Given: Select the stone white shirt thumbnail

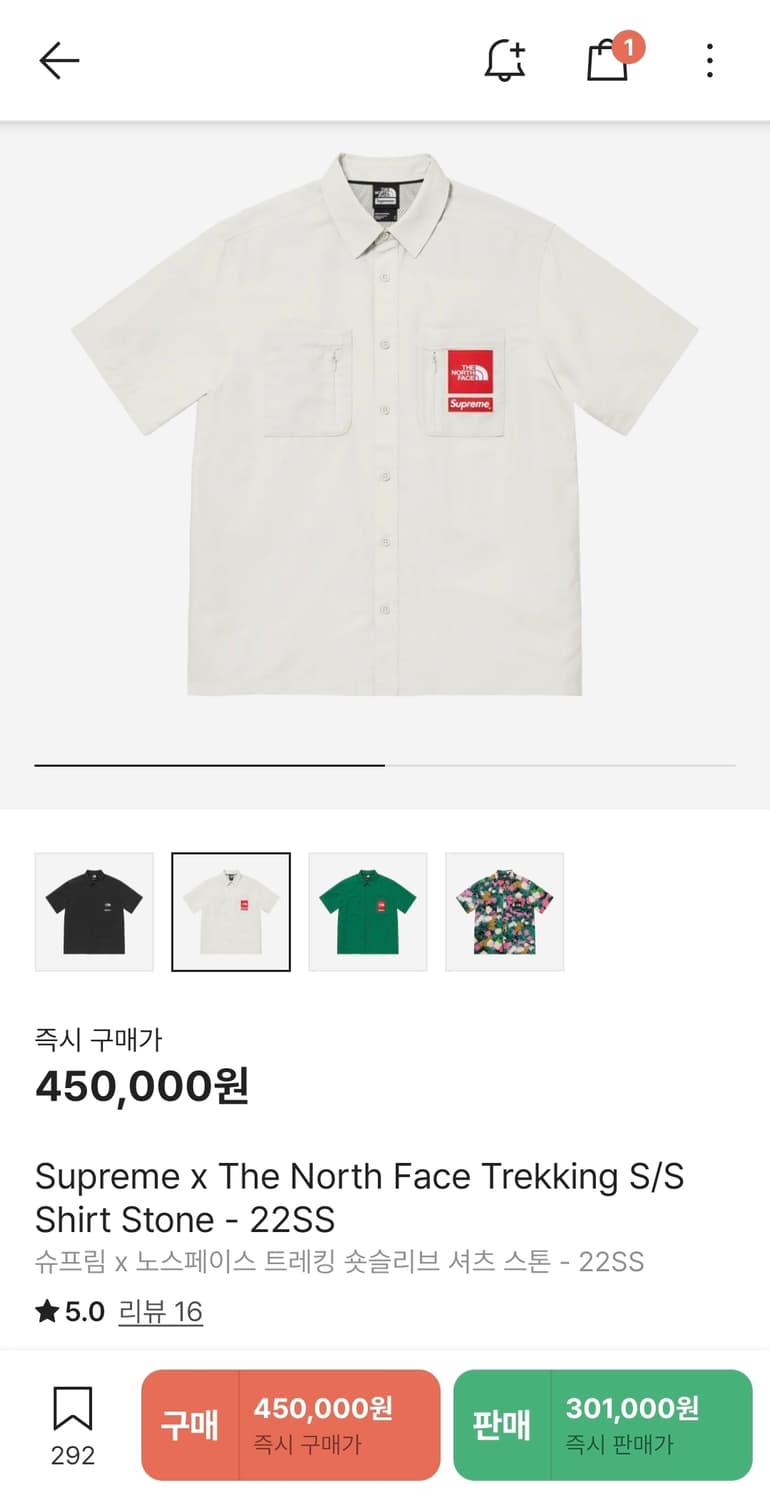Looking at the screenshot, I should (x=231, y=911).
